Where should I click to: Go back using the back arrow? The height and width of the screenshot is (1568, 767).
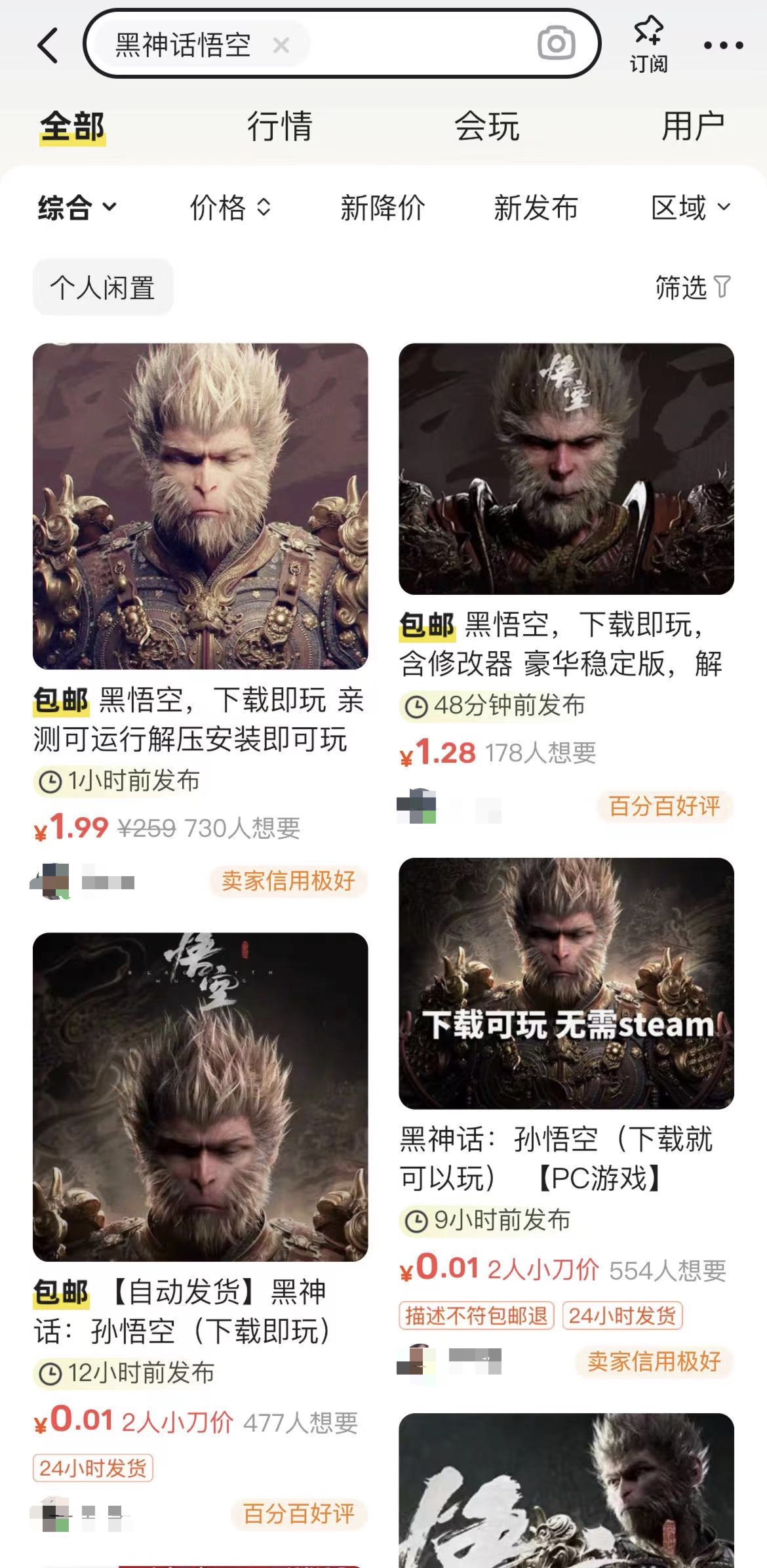click(49, 46)
